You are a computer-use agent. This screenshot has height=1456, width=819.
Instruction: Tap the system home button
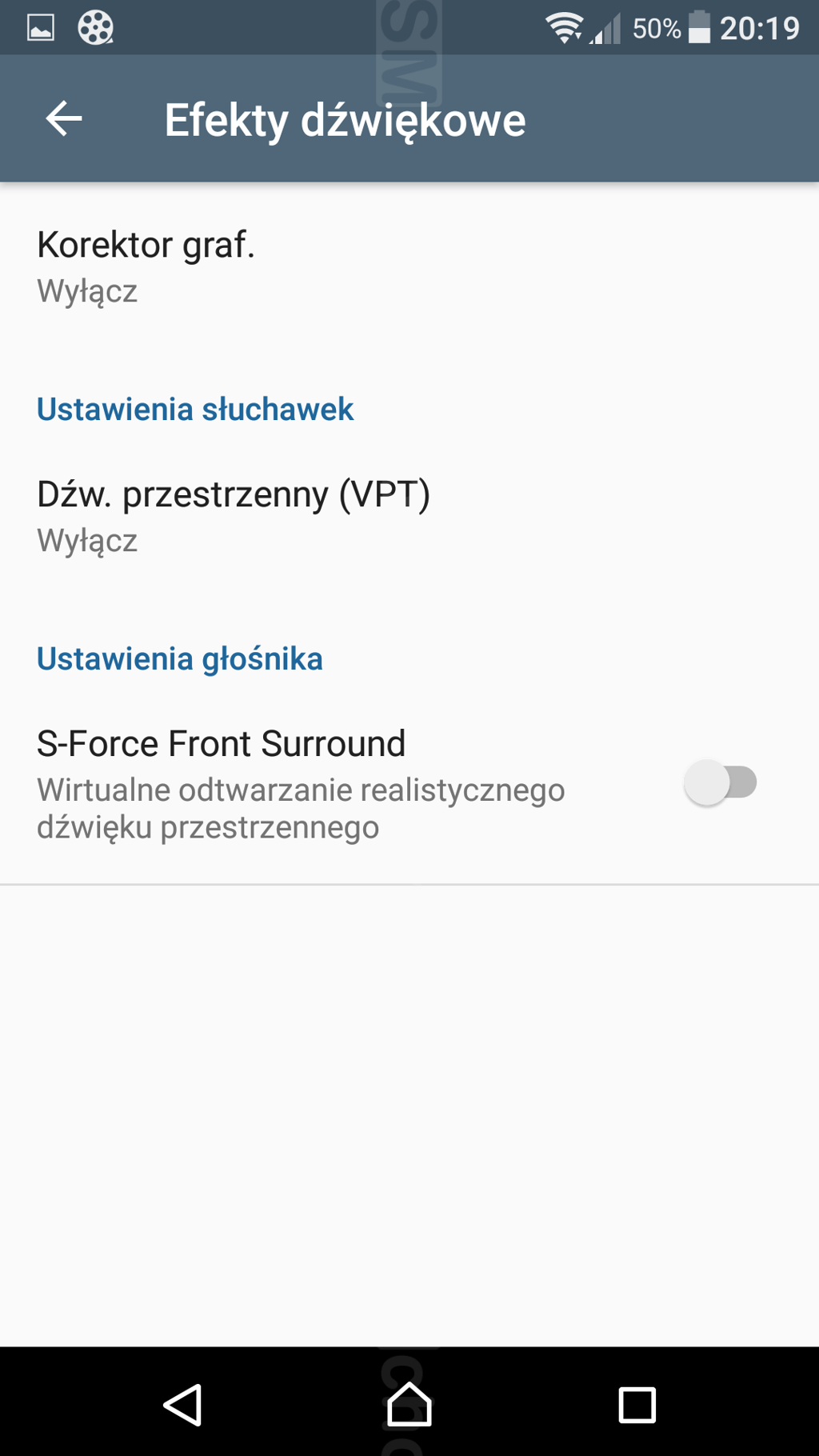[x=409, y=1404]
